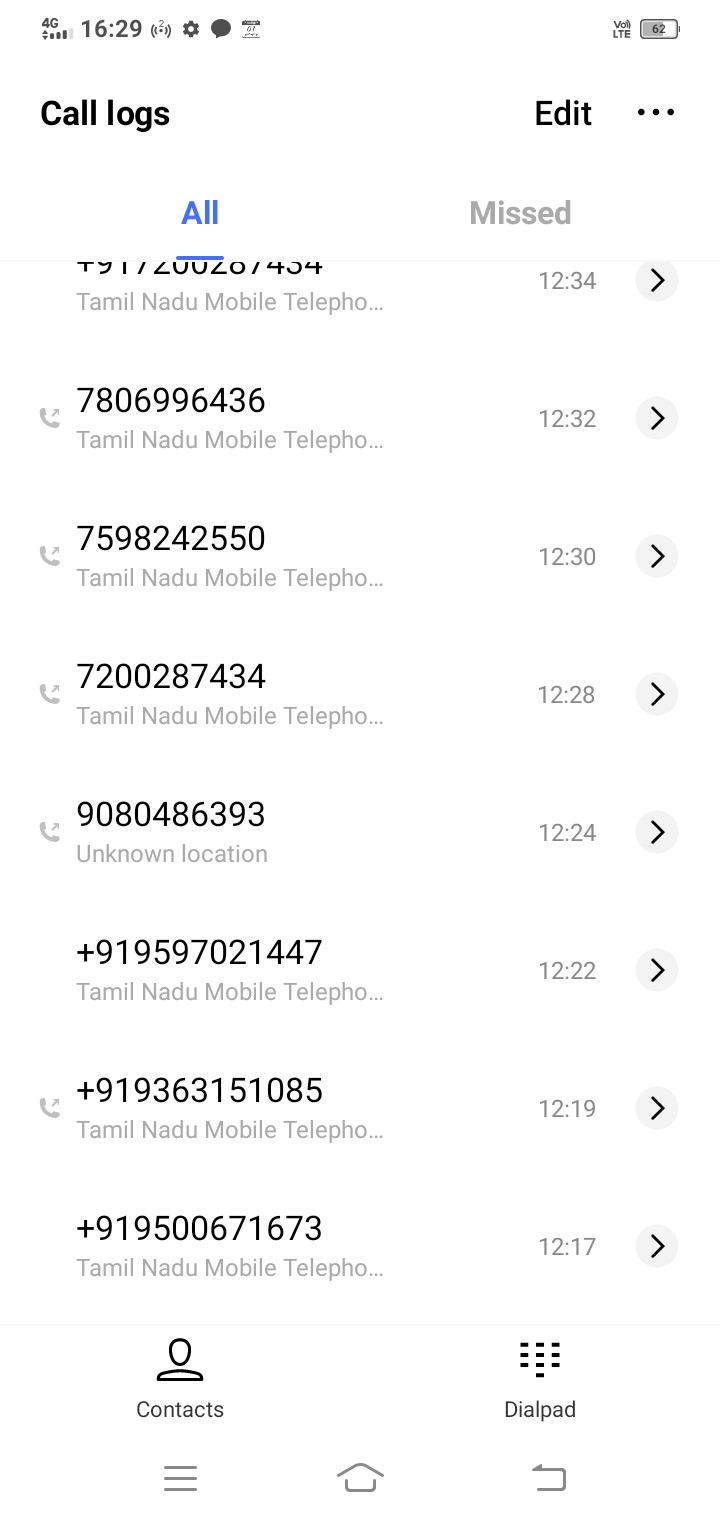Select the All tab

click(200, 213)
